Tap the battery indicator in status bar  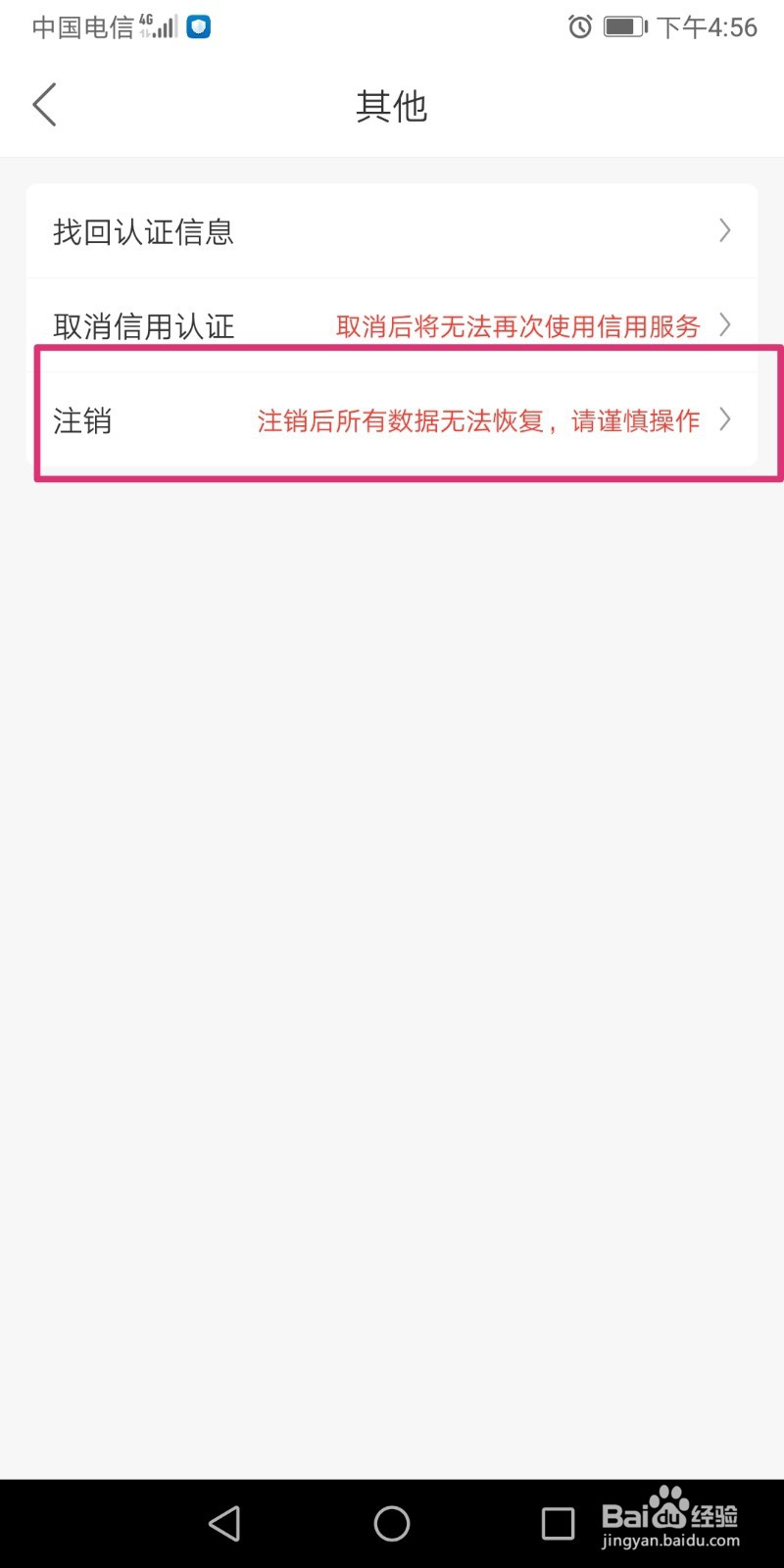pos(627,27)
